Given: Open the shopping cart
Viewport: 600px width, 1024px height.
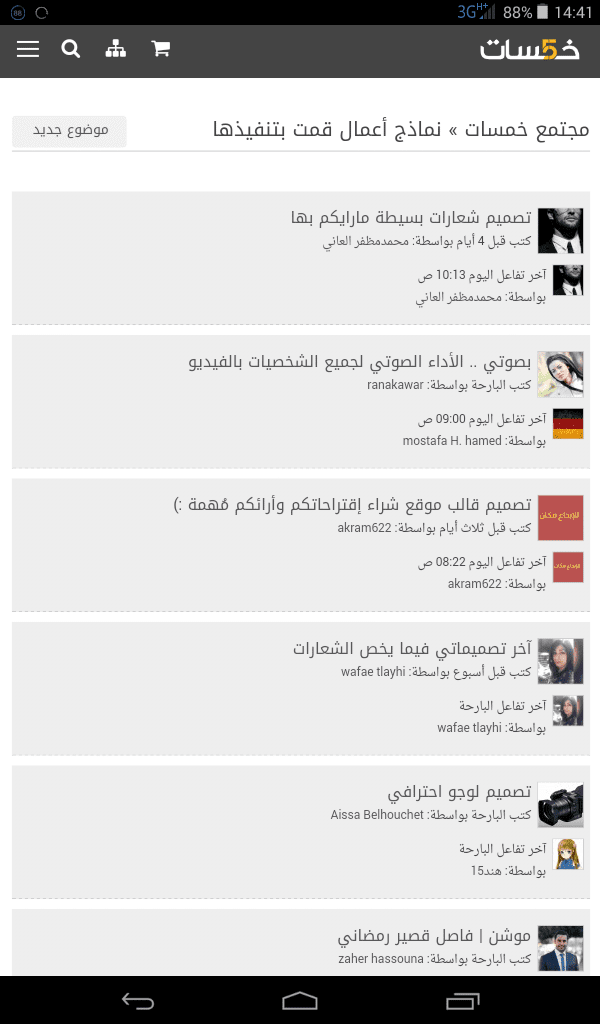Looking at the screenshot, I should pyautogui.click(x=160, y=49).
